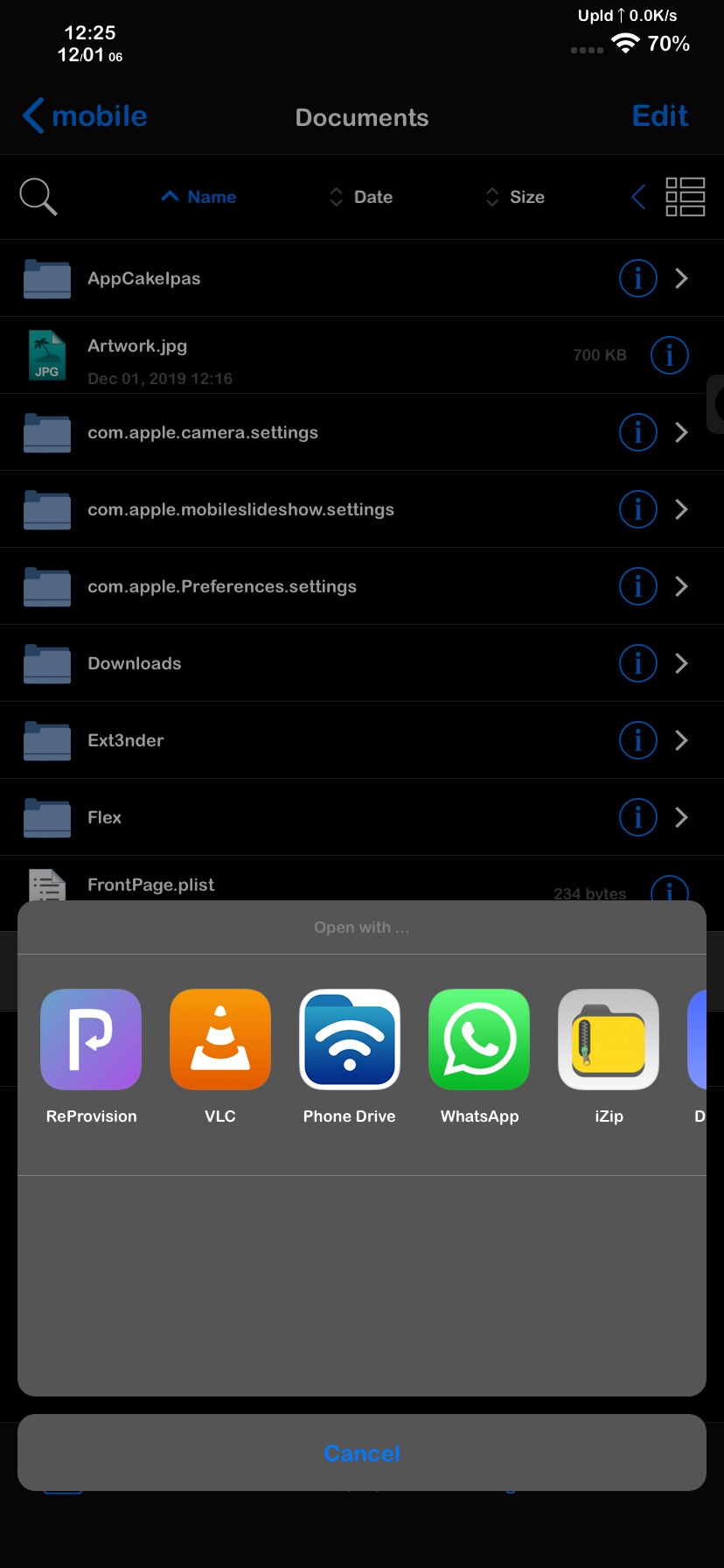
Task: Open the com.apple.Preferences.settings folder
Action: pos(221,586)
